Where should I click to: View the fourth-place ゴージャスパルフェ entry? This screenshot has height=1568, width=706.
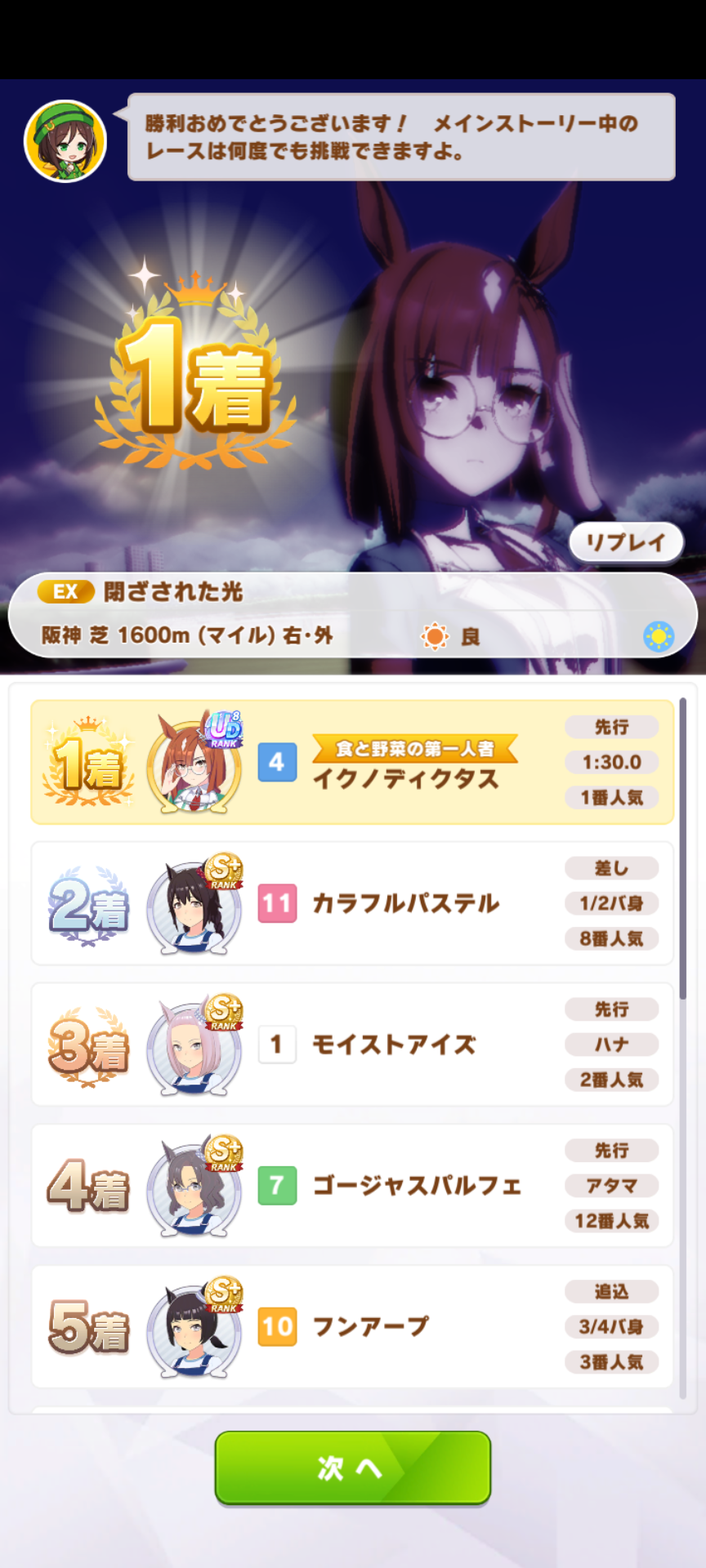[352, 1185]
